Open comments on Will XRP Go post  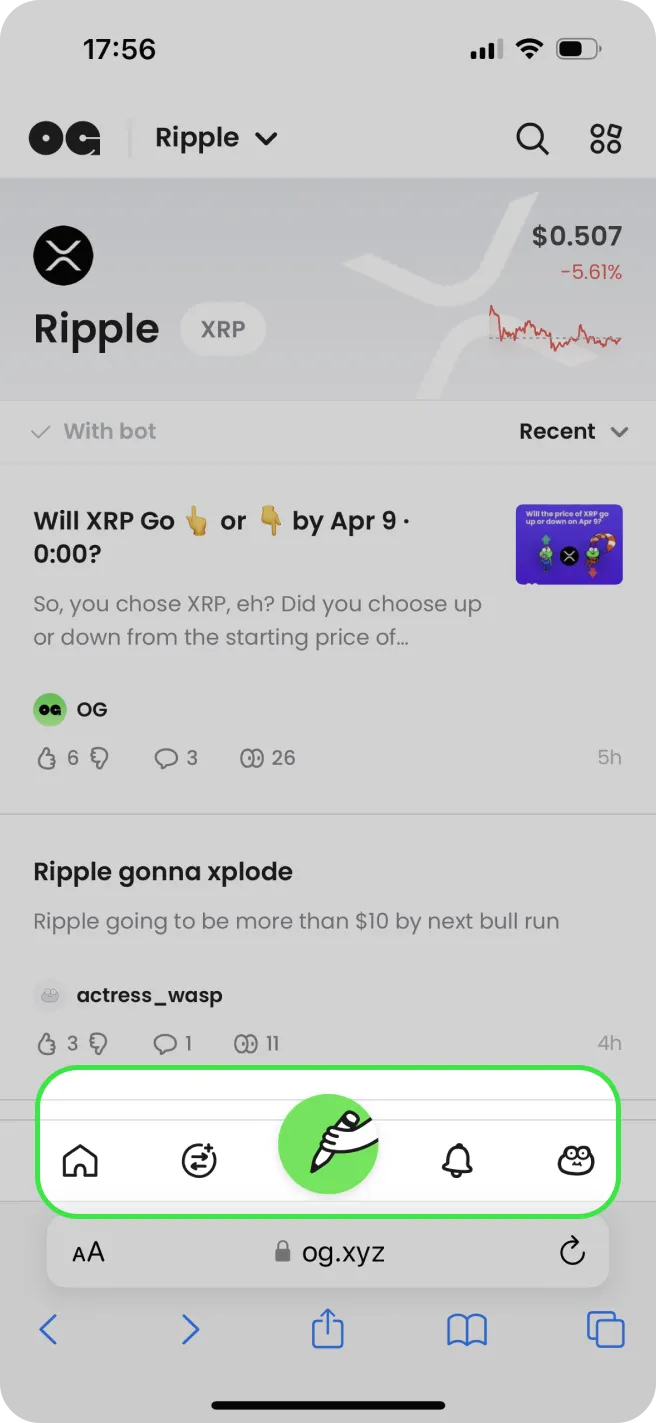pyautogui.click(x=165, y=758)
